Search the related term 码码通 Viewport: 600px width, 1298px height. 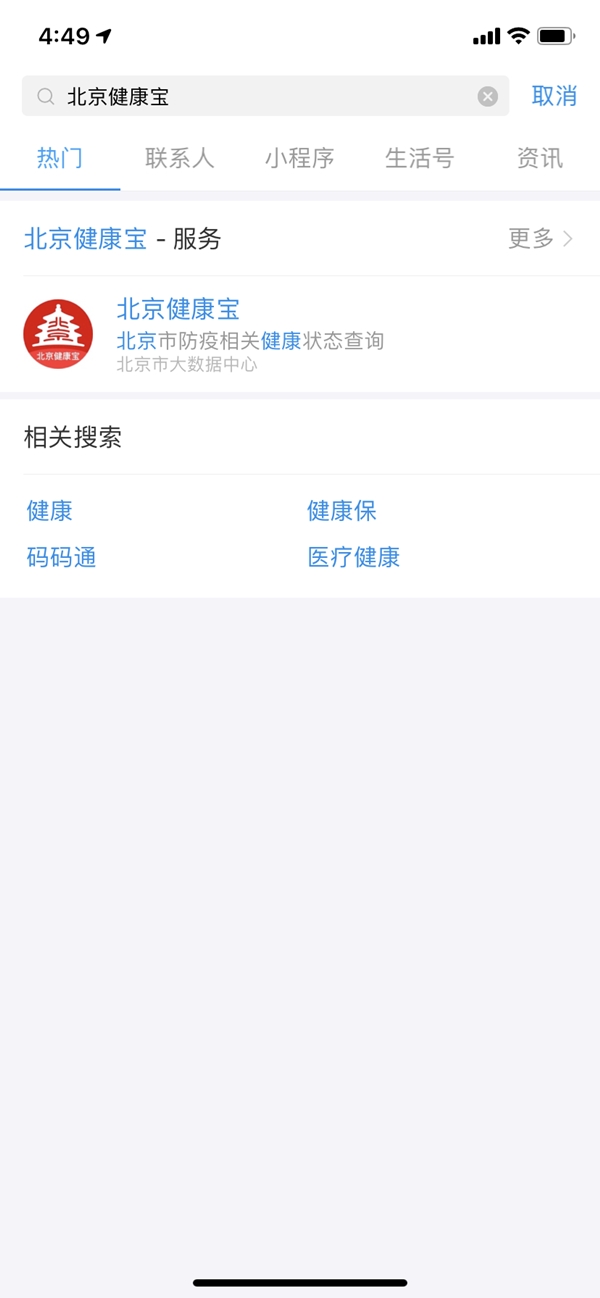pos(62,557)
